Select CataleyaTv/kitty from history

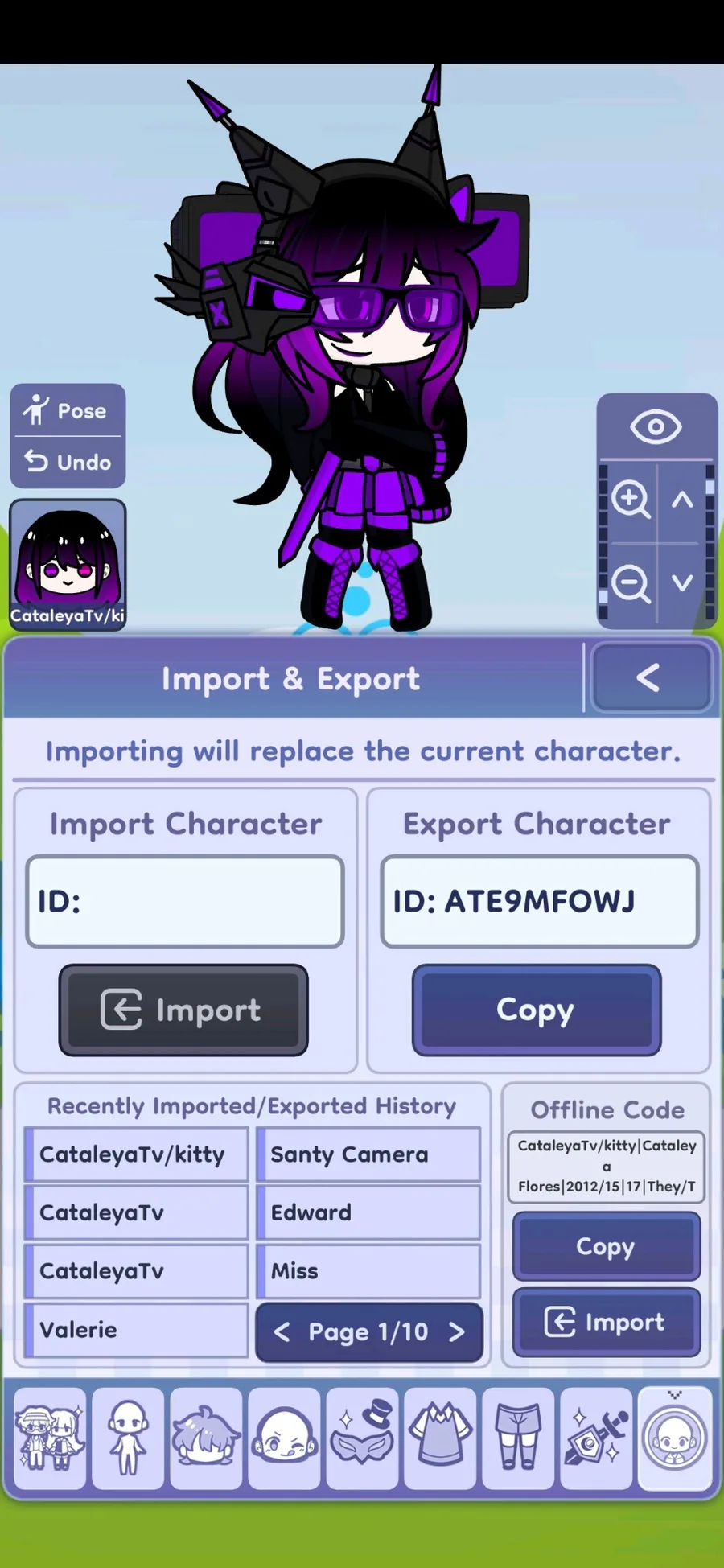click(136, 1154)
